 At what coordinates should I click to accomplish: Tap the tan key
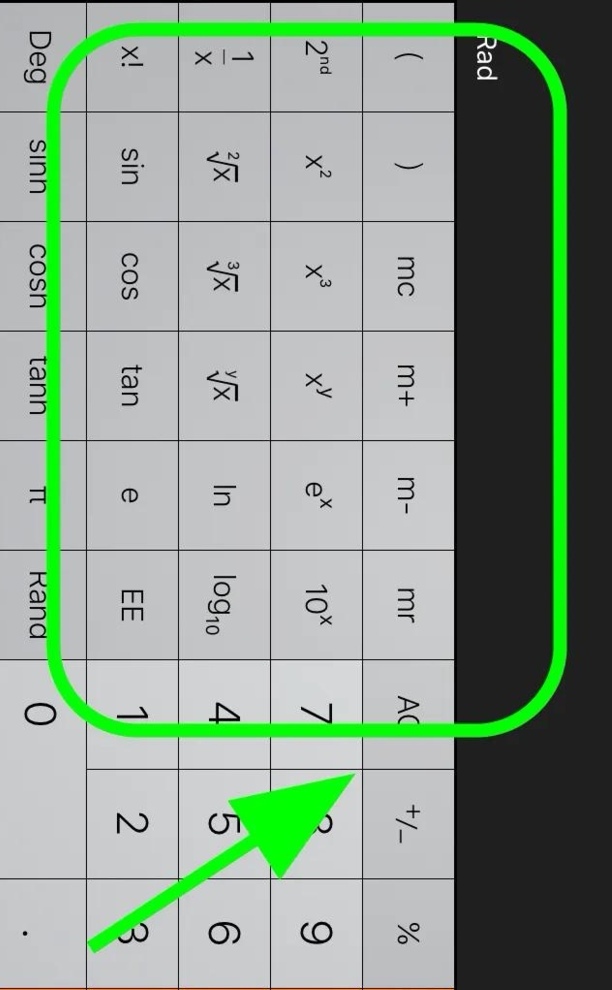click(132, 385)
